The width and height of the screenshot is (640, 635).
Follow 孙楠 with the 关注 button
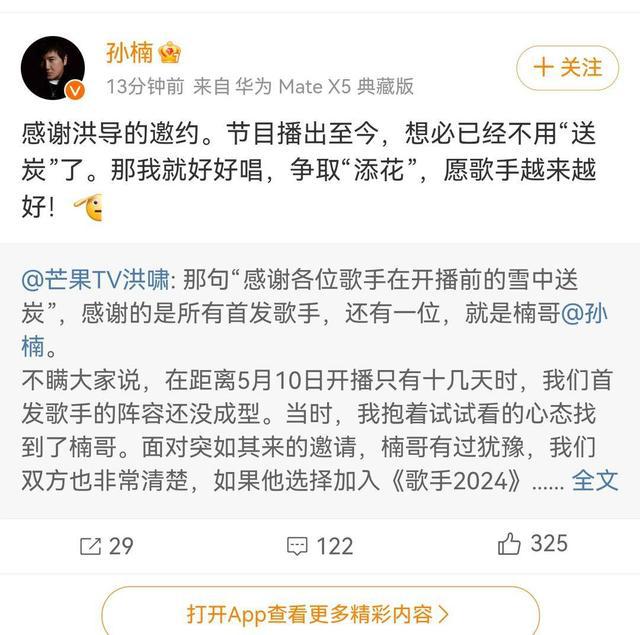click(x=567, y=68)
